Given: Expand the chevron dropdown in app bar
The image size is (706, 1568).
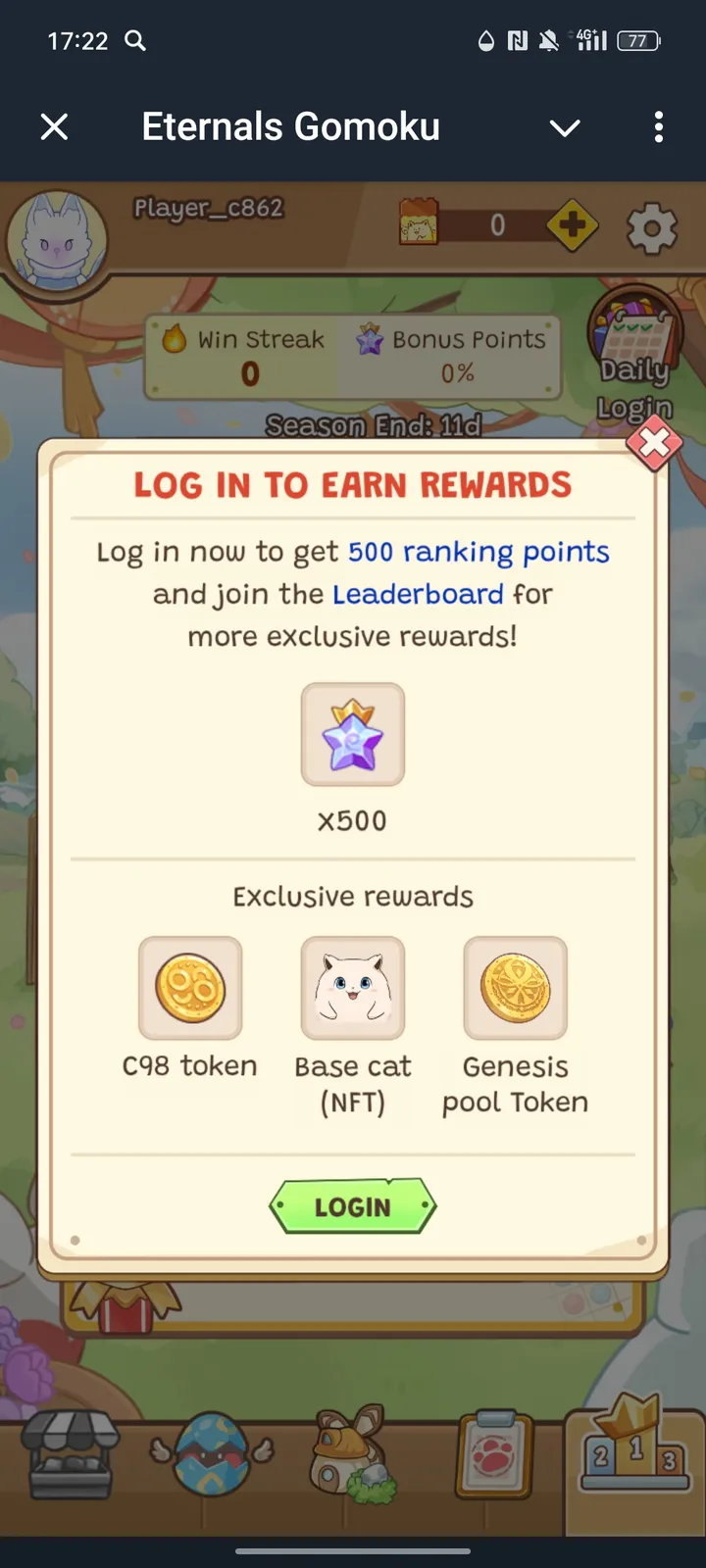Looking at the screenshot, I should [x=565, y=127].
